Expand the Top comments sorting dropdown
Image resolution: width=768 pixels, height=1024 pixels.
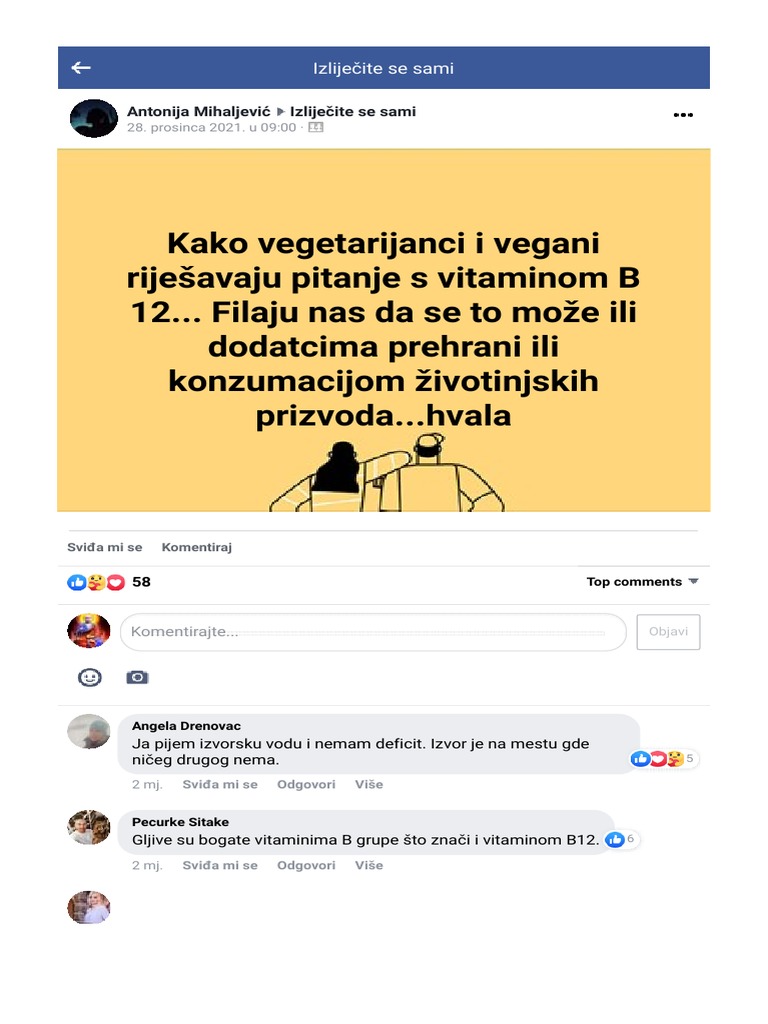pos(643,581)
